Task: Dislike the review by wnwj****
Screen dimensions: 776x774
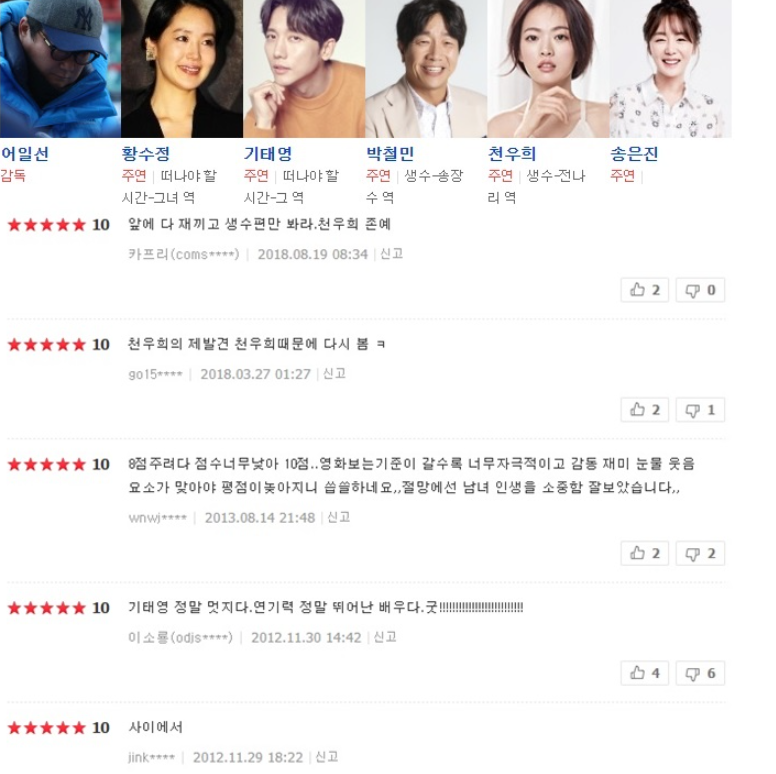Action: coord(700,553)
